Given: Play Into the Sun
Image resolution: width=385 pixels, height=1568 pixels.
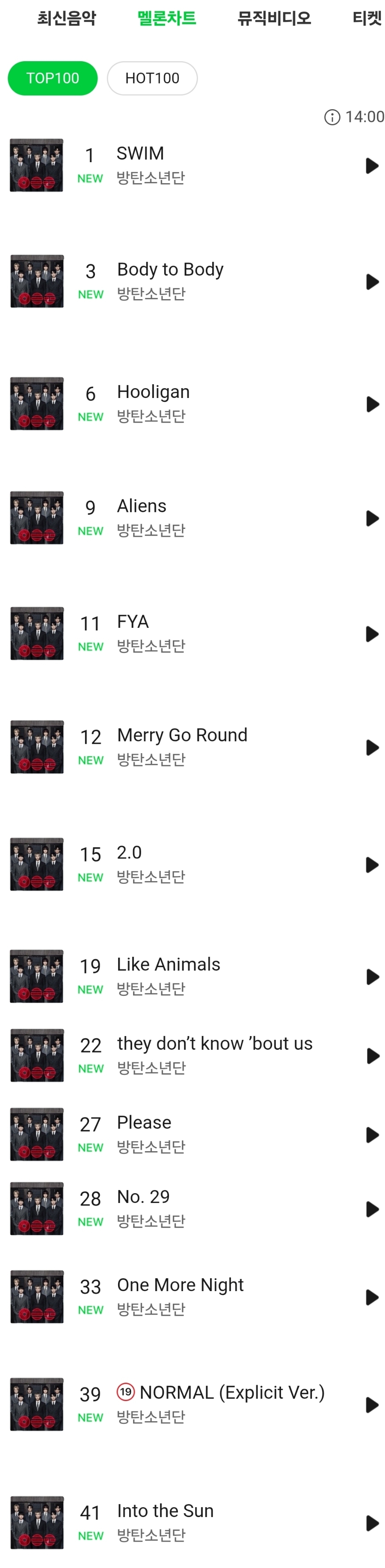Looking at the screenshot, I should tap(372, 1523).
